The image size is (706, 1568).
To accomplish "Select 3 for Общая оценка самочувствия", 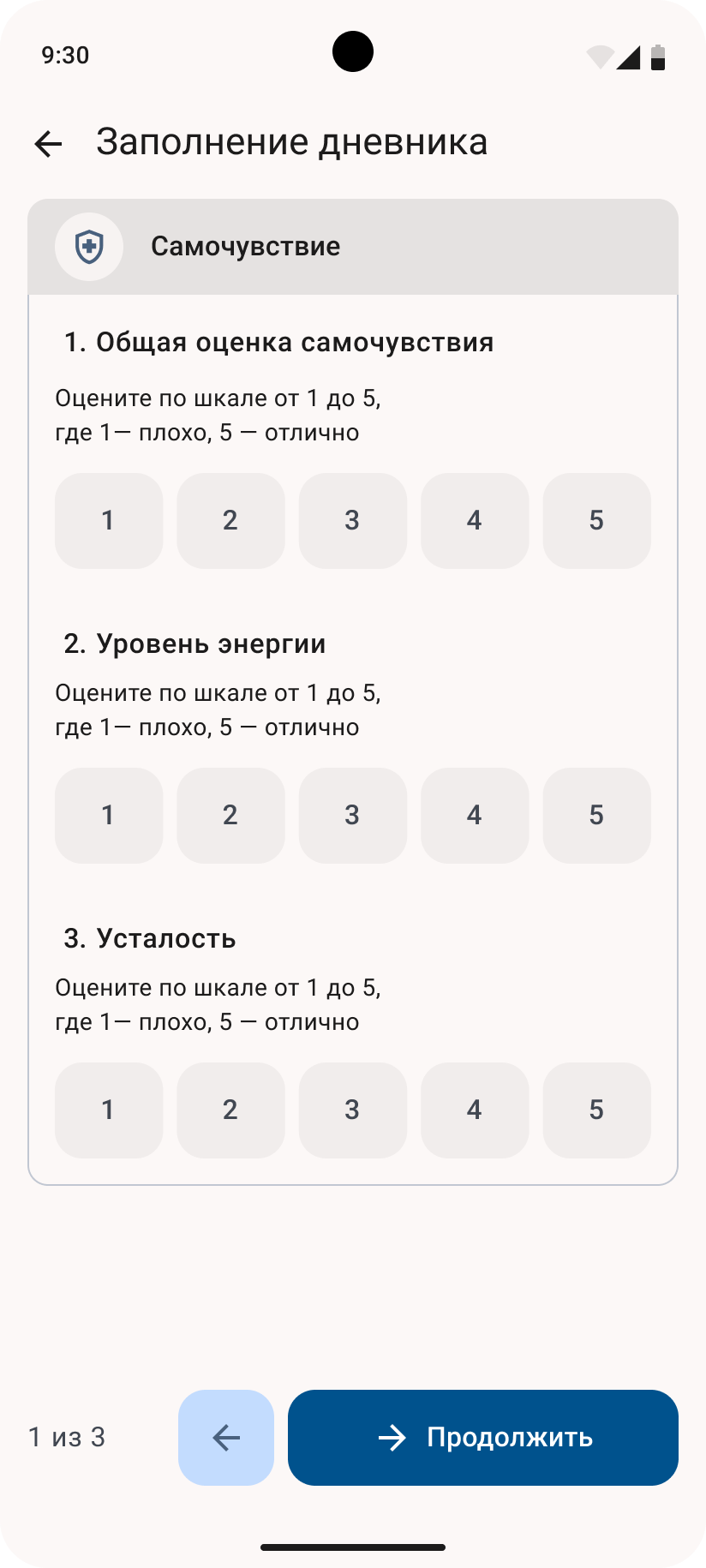I will 352,520.
